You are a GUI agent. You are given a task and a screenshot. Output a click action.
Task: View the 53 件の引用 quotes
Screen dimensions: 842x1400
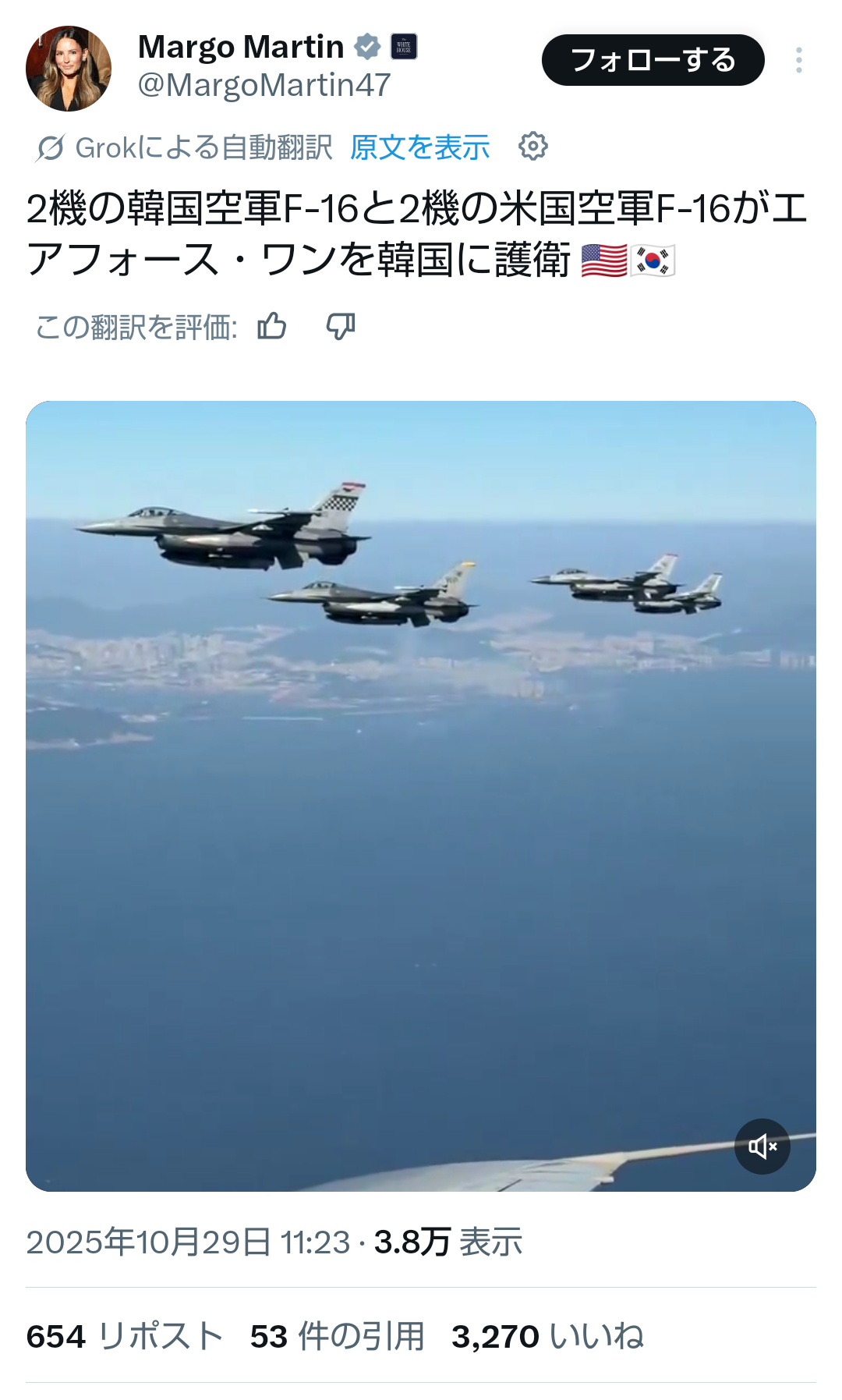pyautogui.click(x=337, y=1336)
